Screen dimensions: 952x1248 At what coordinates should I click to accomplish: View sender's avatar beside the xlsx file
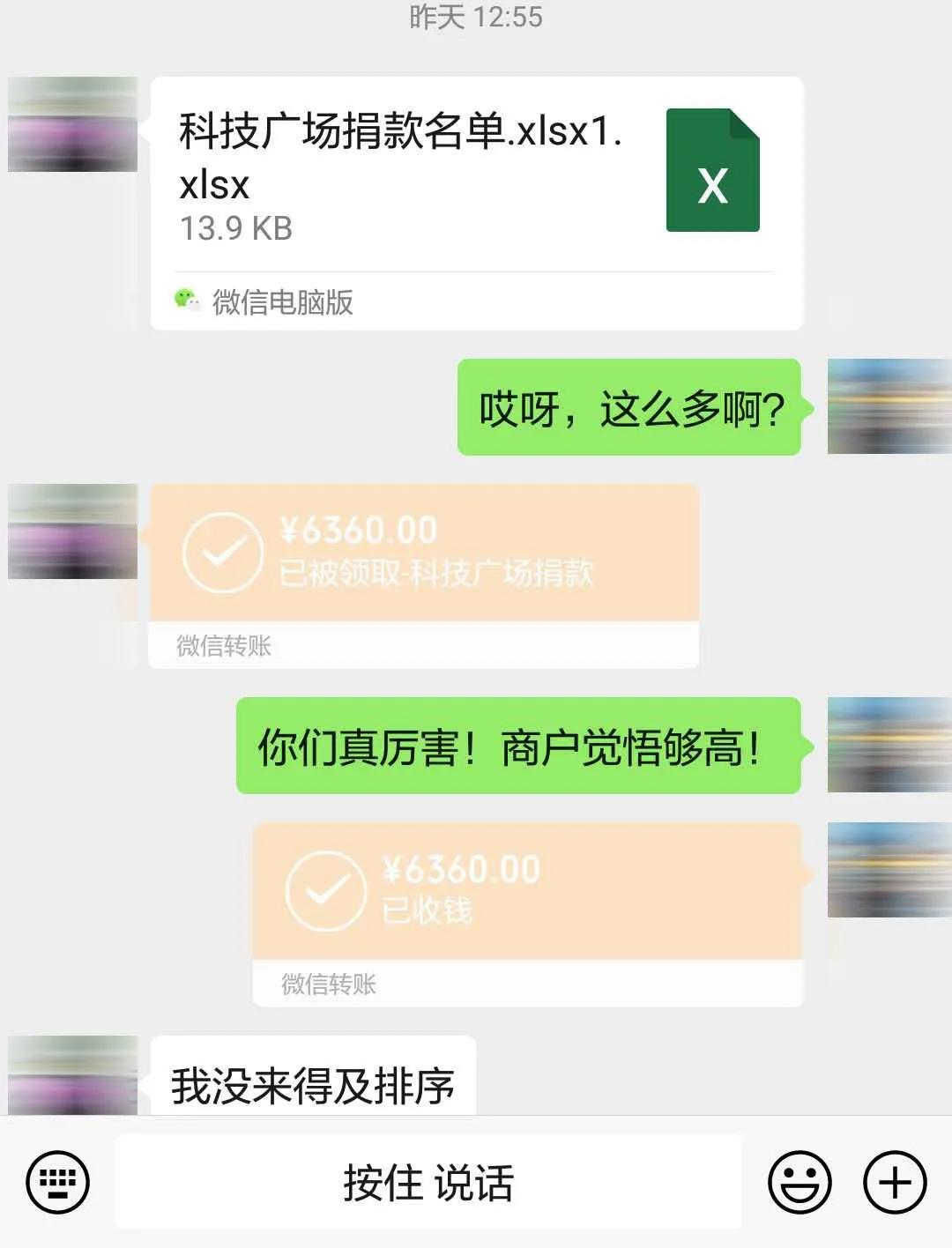tap(72, 124)
